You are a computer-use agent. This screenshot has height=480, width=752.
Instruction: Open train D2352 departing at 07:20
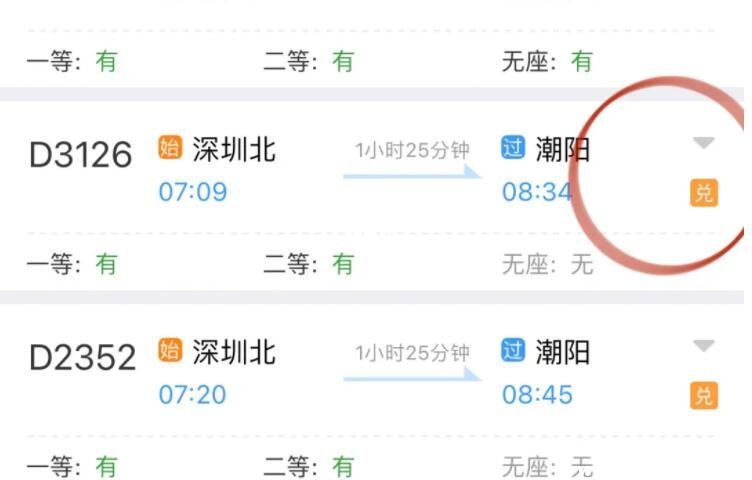[82, 357]
